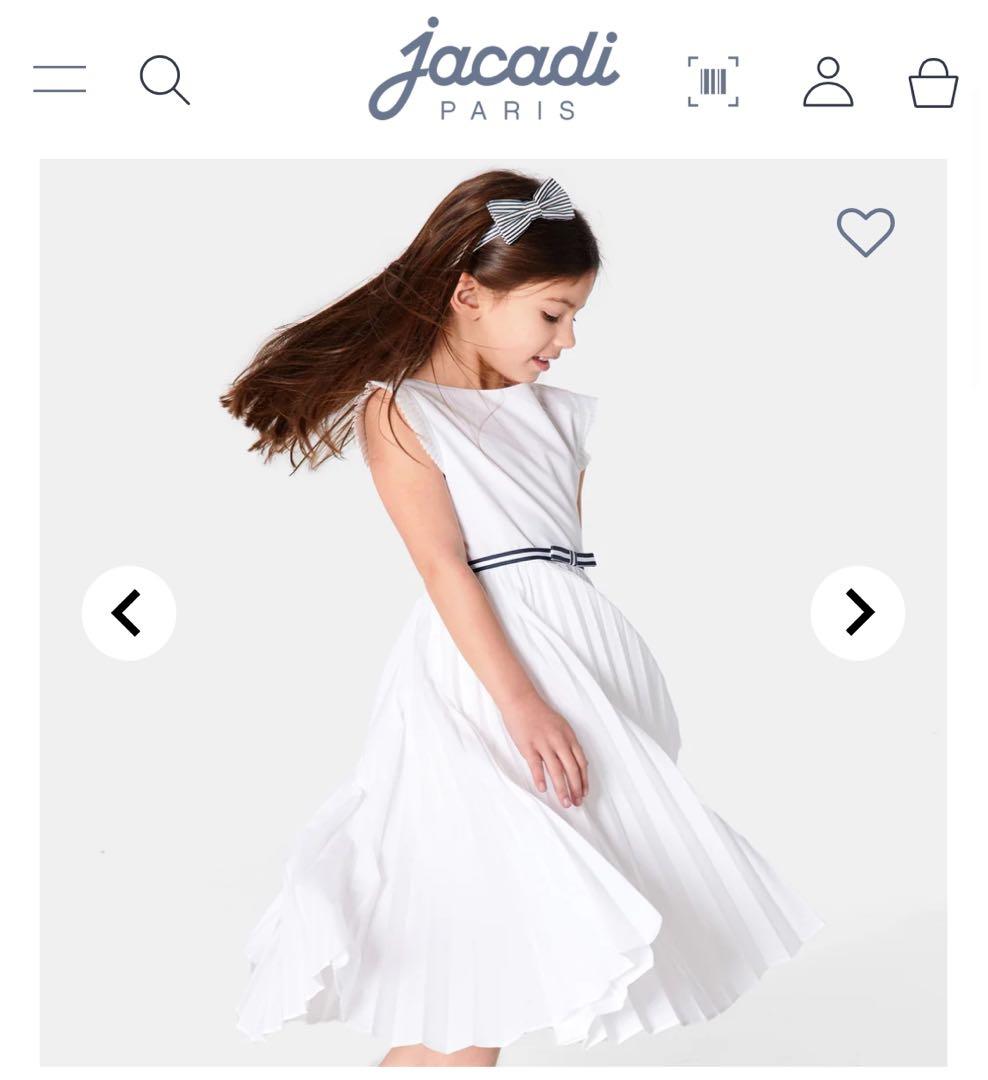Show next product image
This screenshot has height=1080, width=988.
pos(857,613)
